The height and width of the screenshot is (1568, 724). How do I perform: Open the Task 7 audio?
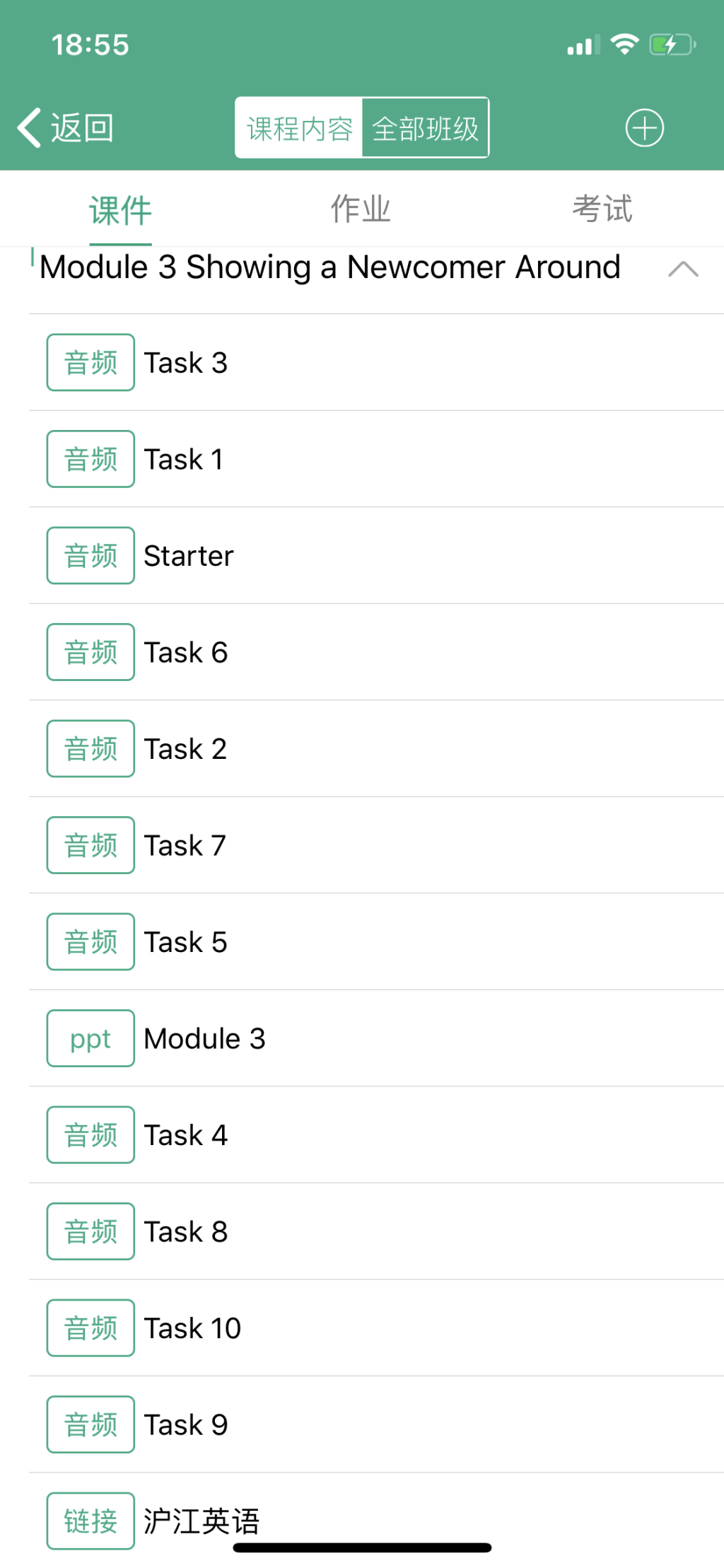[x=376, y=845]
